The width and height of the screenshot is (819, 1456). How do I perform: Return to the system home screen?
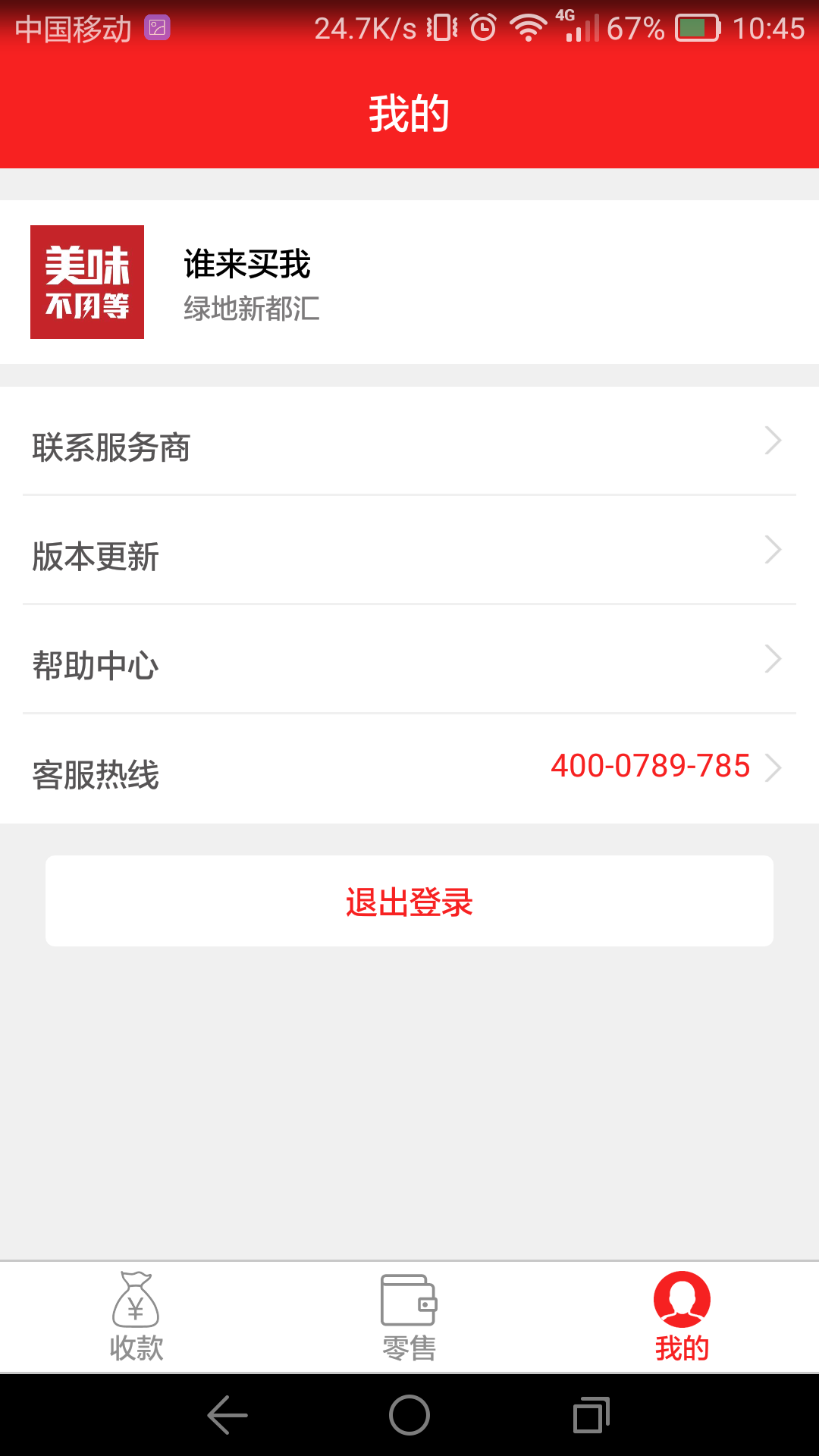tap(409, 1415)
